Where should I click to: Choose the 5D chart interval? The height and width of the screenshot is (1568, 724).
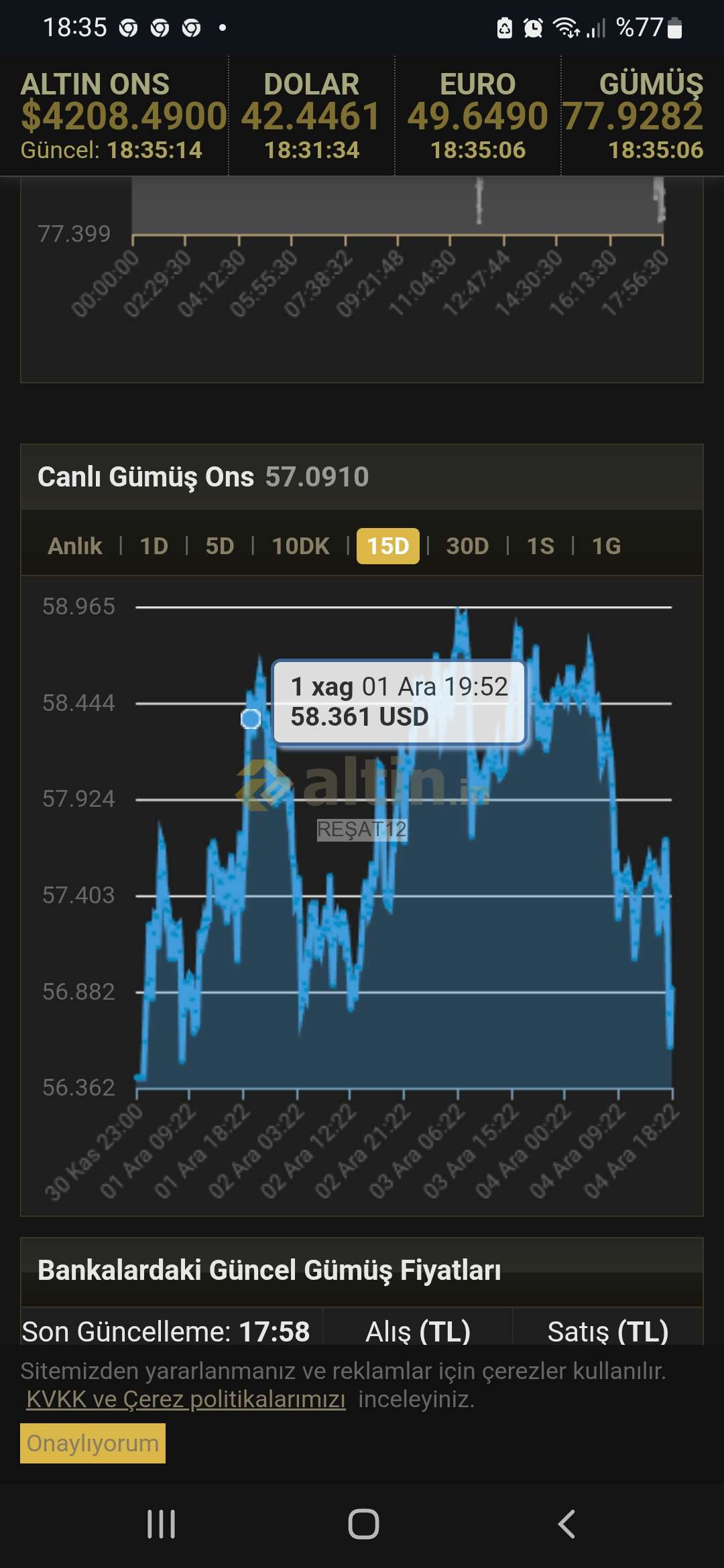tap(219, 546)
